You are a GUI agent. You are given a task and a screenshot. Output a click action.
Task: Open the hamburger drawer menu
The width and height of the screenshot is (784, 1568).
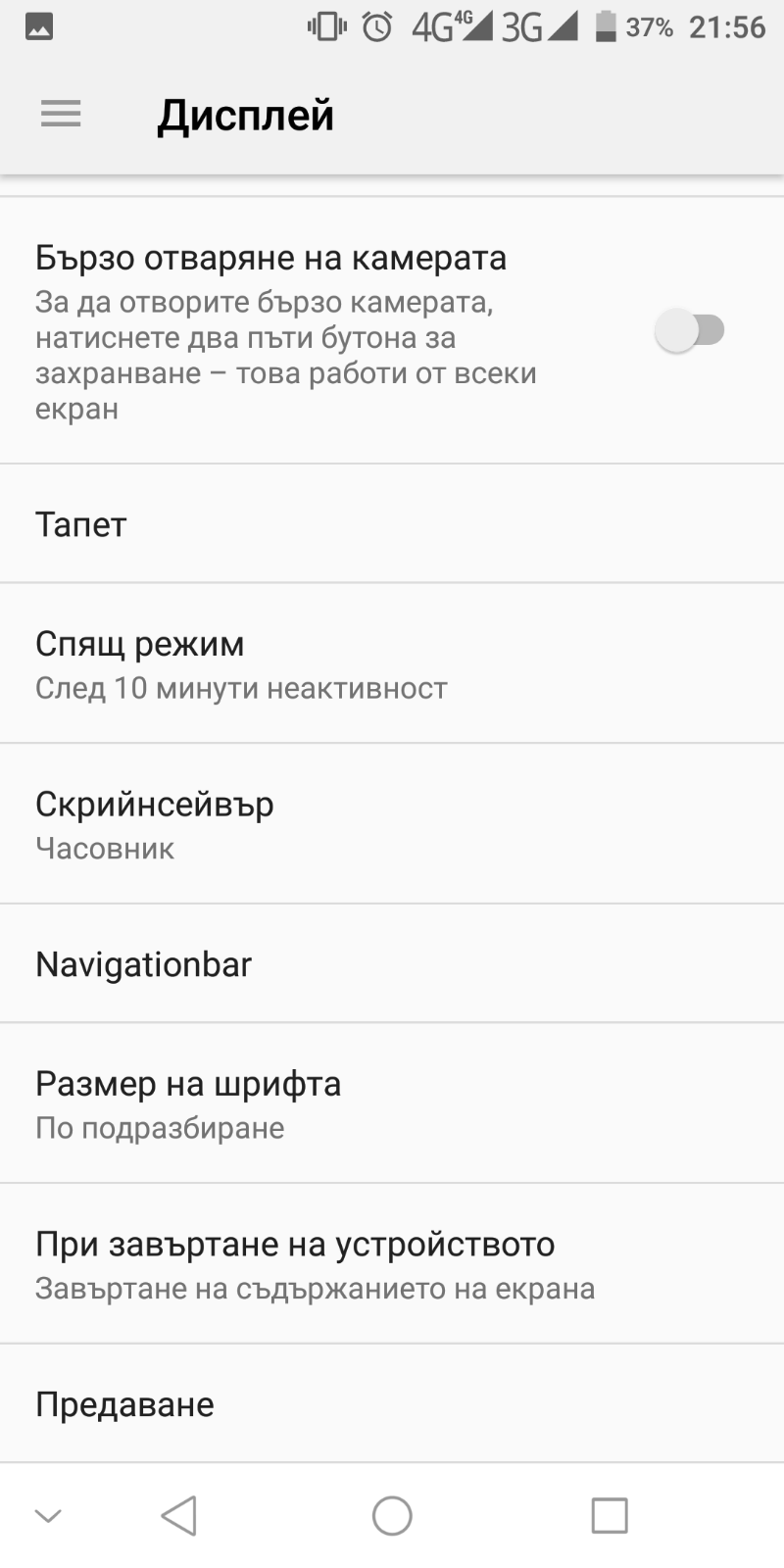pyautogui.click(x=61, y=115)
